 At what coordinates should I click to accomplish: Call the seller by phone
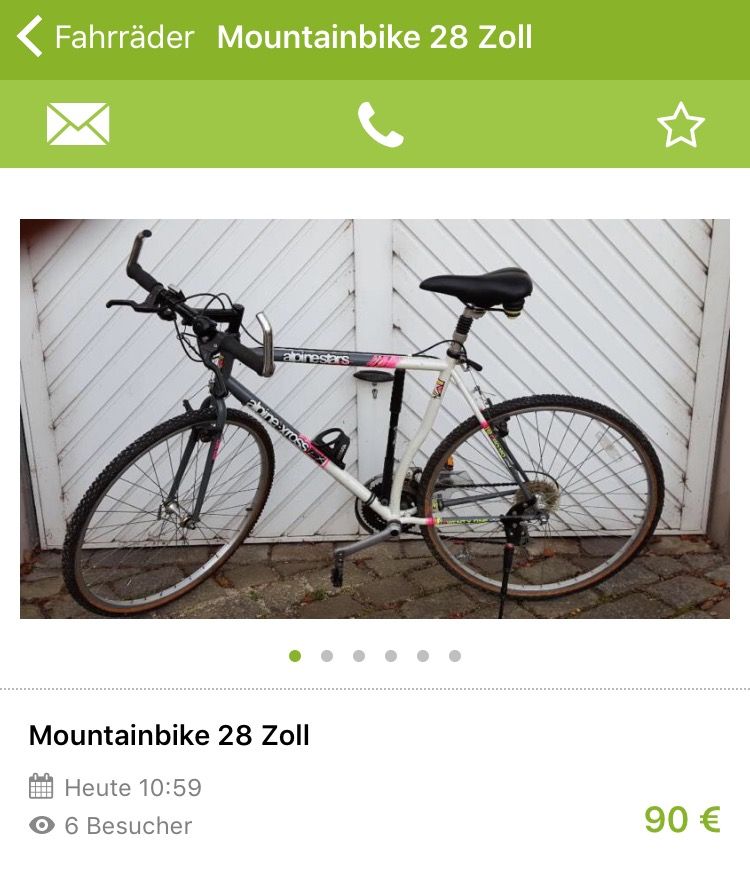click(x=380, y=125)
